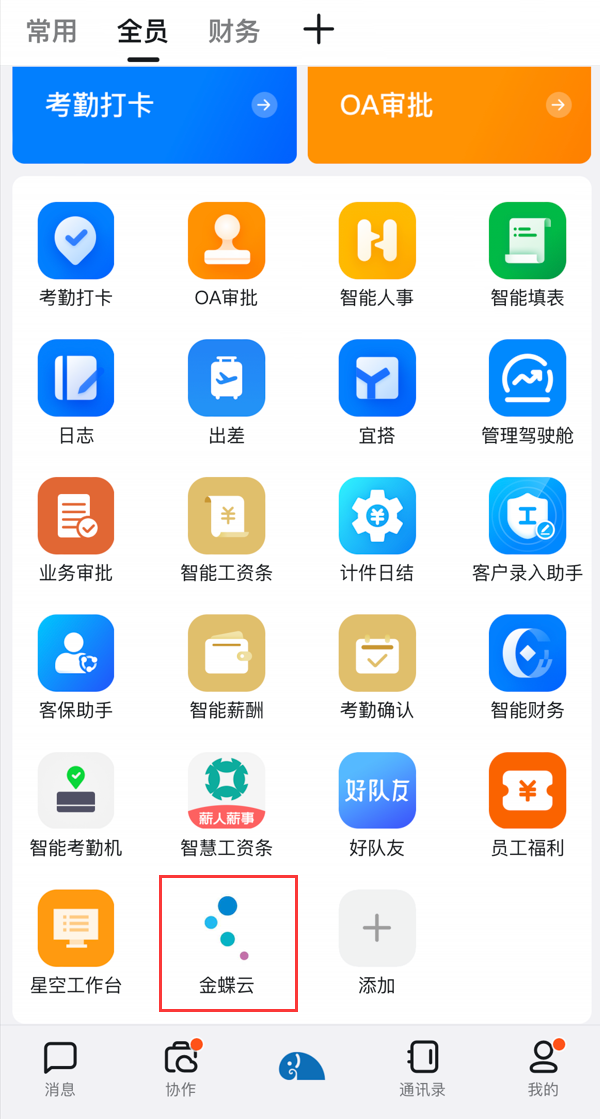Switch to the 财务 tab
Screen dimensions: 600x1119
[234, 31]
